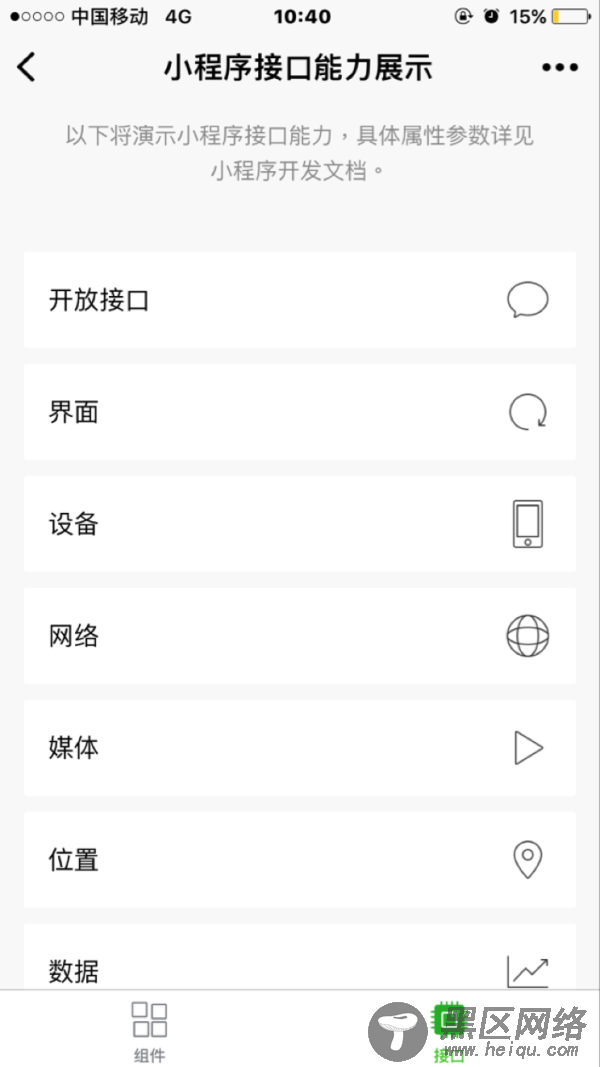Go back using the top-left arrow
Viewport: 600px width, 1067px height.
click(x=26, y=67)
